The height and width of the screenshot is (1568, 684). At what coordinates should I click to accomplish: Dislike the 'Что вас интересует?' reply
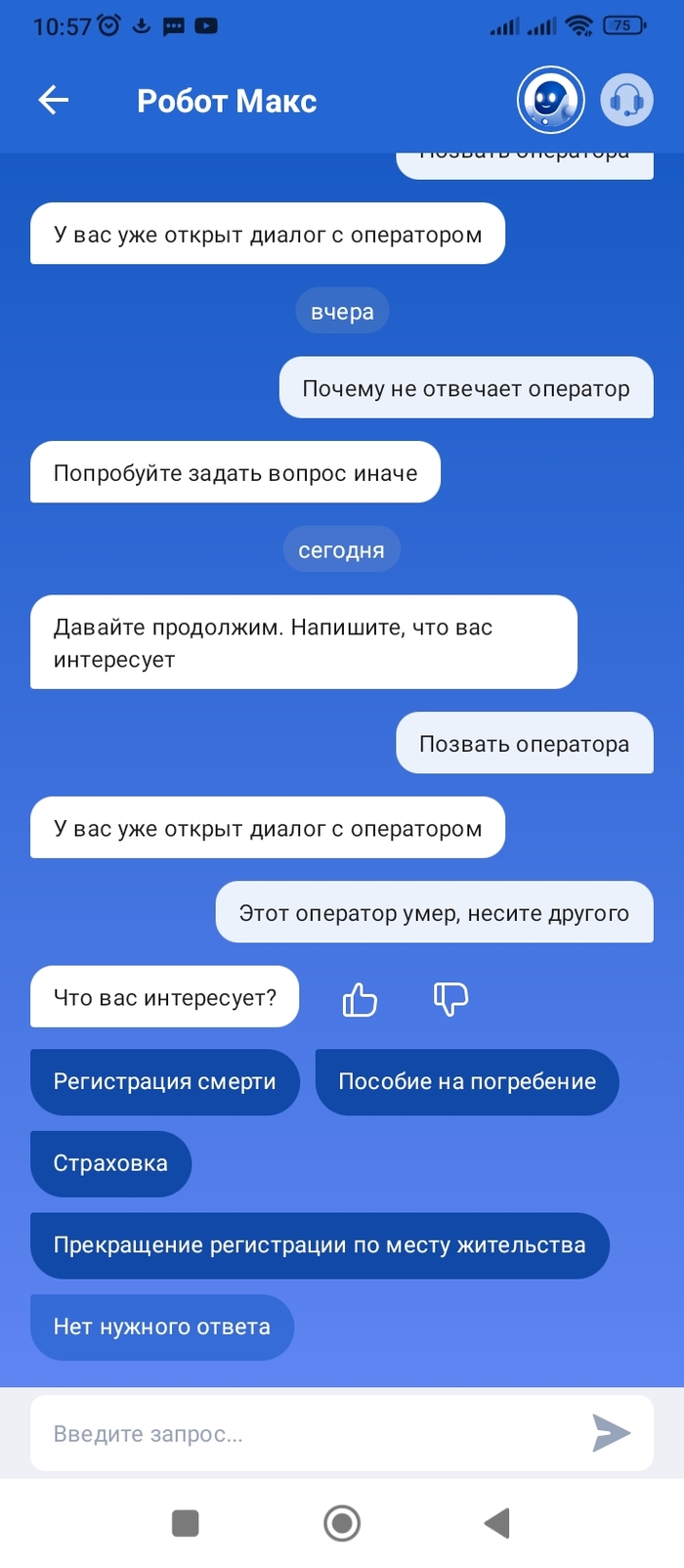[450, 999]
